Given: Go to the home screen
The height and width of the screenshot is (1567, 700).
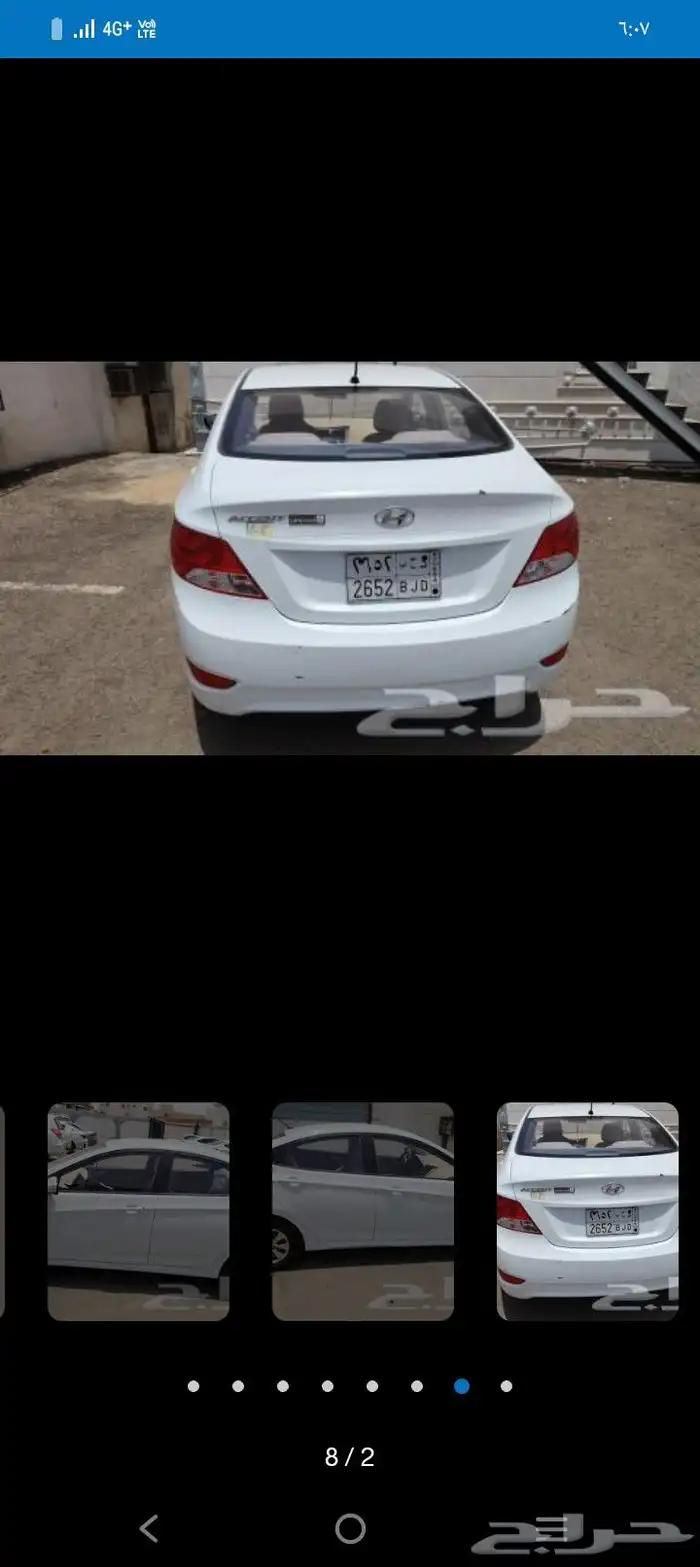Looking at the screenshot, I should click(350, 1528).
